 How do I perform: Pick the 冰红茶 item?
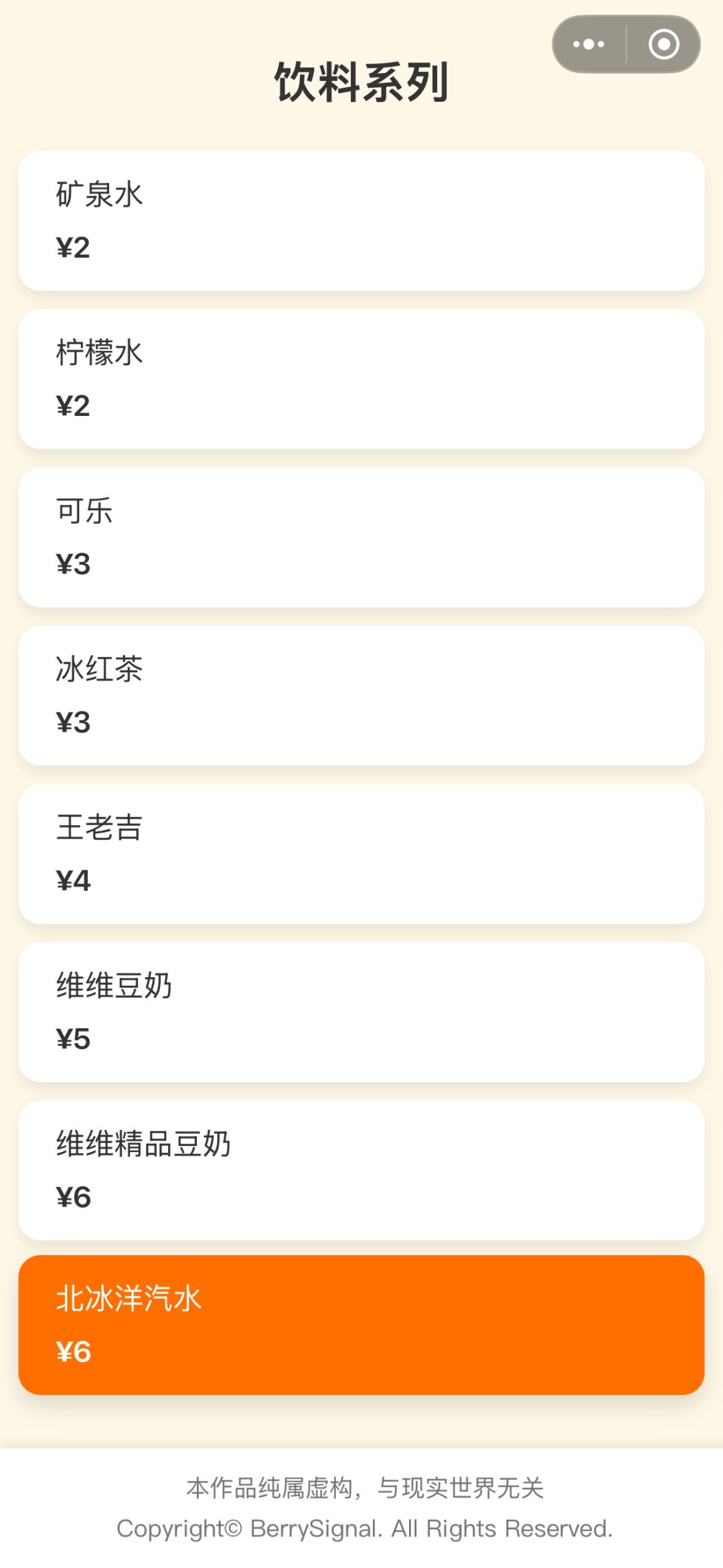pyautogui.click(x=361, y=695)
